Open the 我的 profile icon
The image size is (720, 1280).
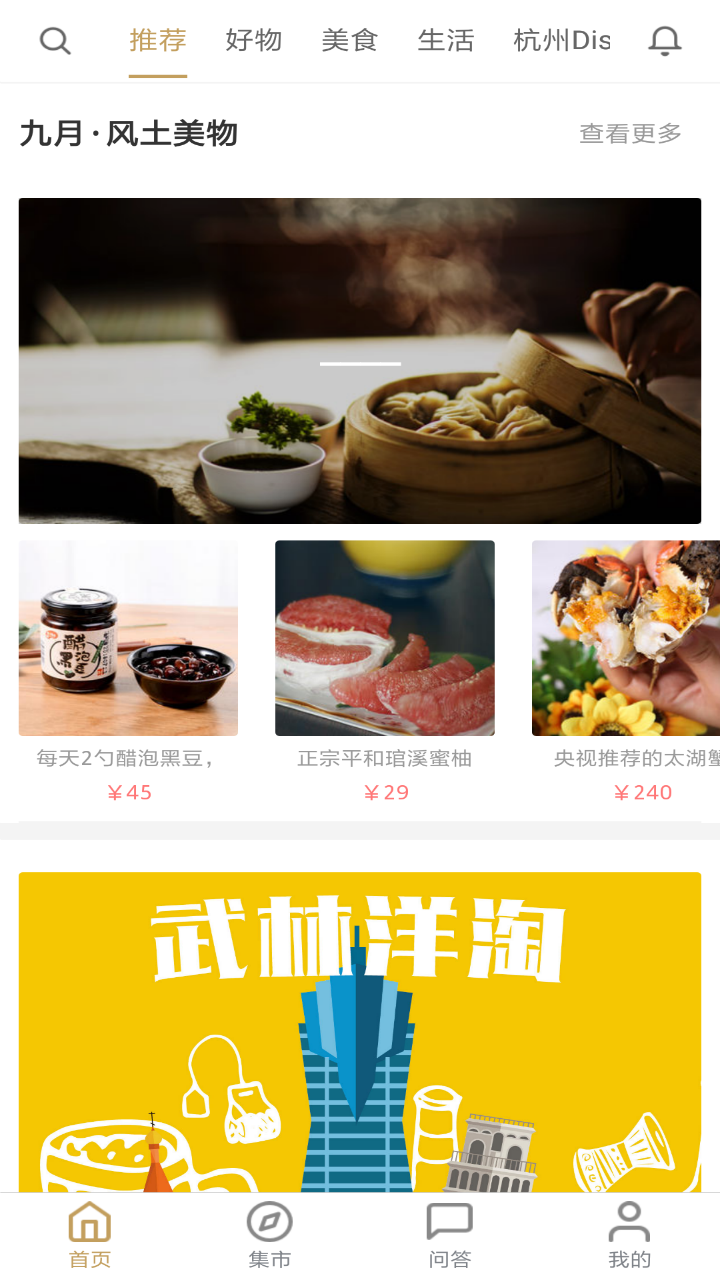click(x=629, y=1232)
